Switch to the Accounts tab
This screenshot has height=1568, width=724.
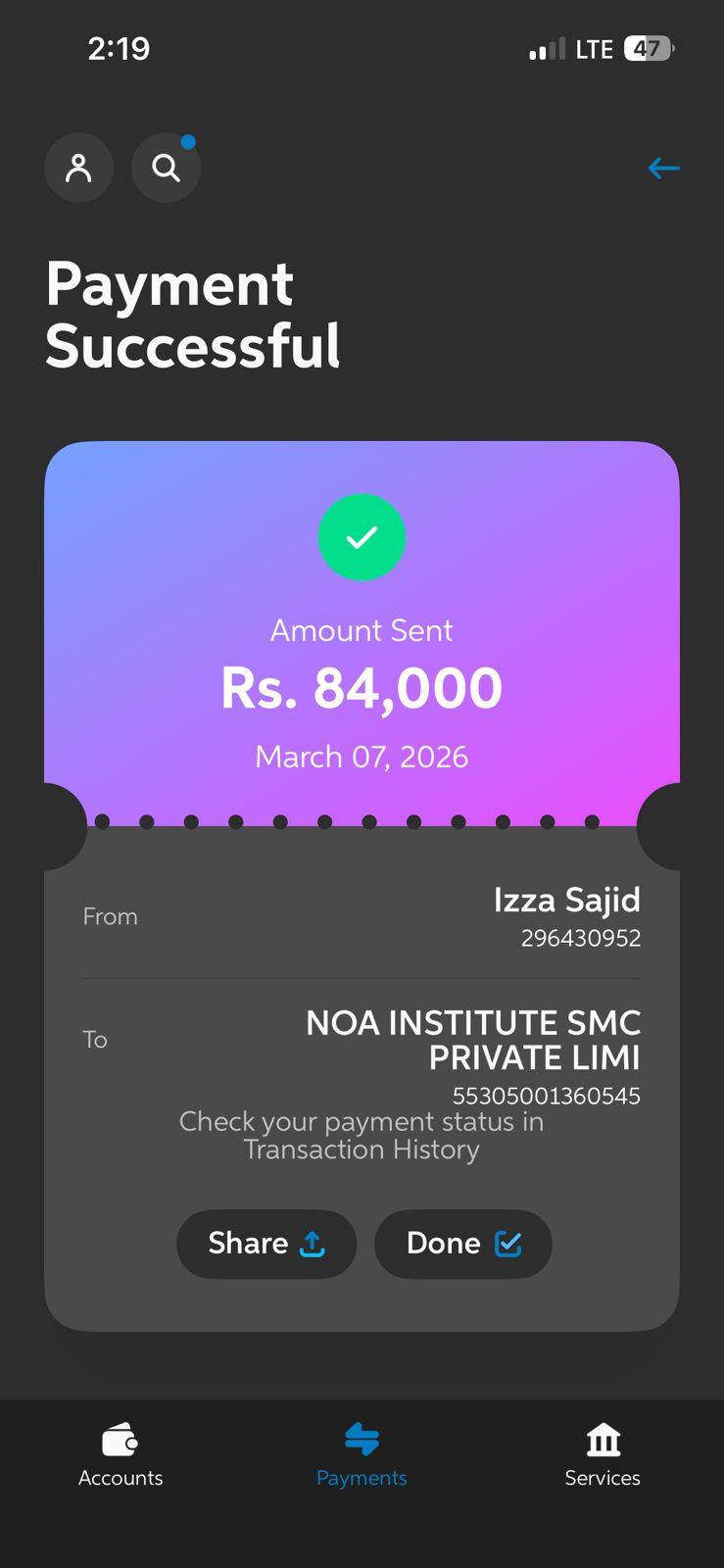[121, 1455]
